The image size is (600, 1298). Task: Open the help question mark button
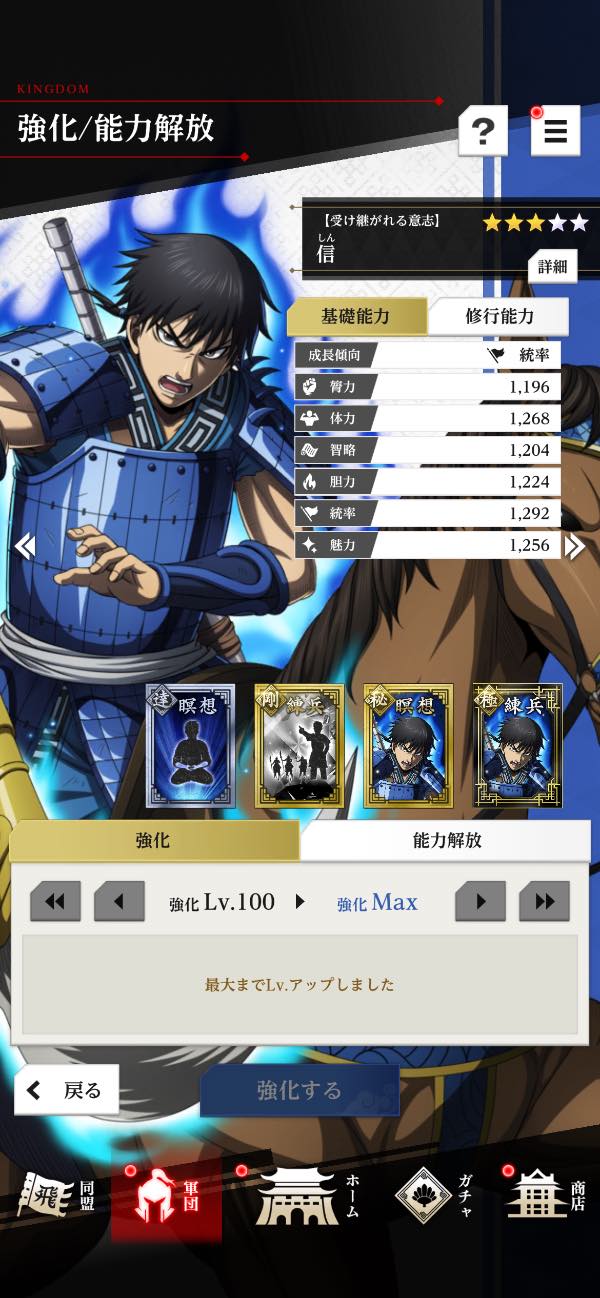click(x=482, y=130)
